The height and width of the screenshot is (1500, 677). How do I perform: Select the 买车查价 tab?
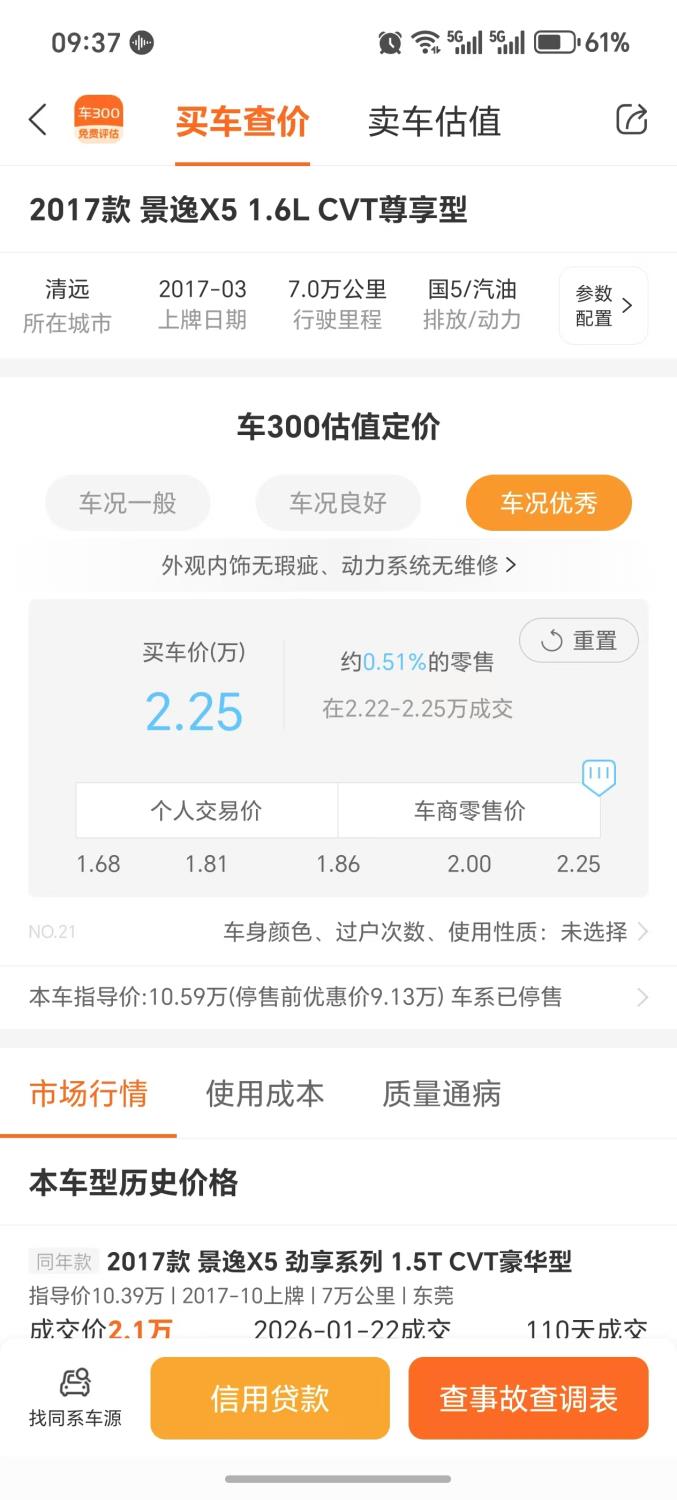point(242,121)
